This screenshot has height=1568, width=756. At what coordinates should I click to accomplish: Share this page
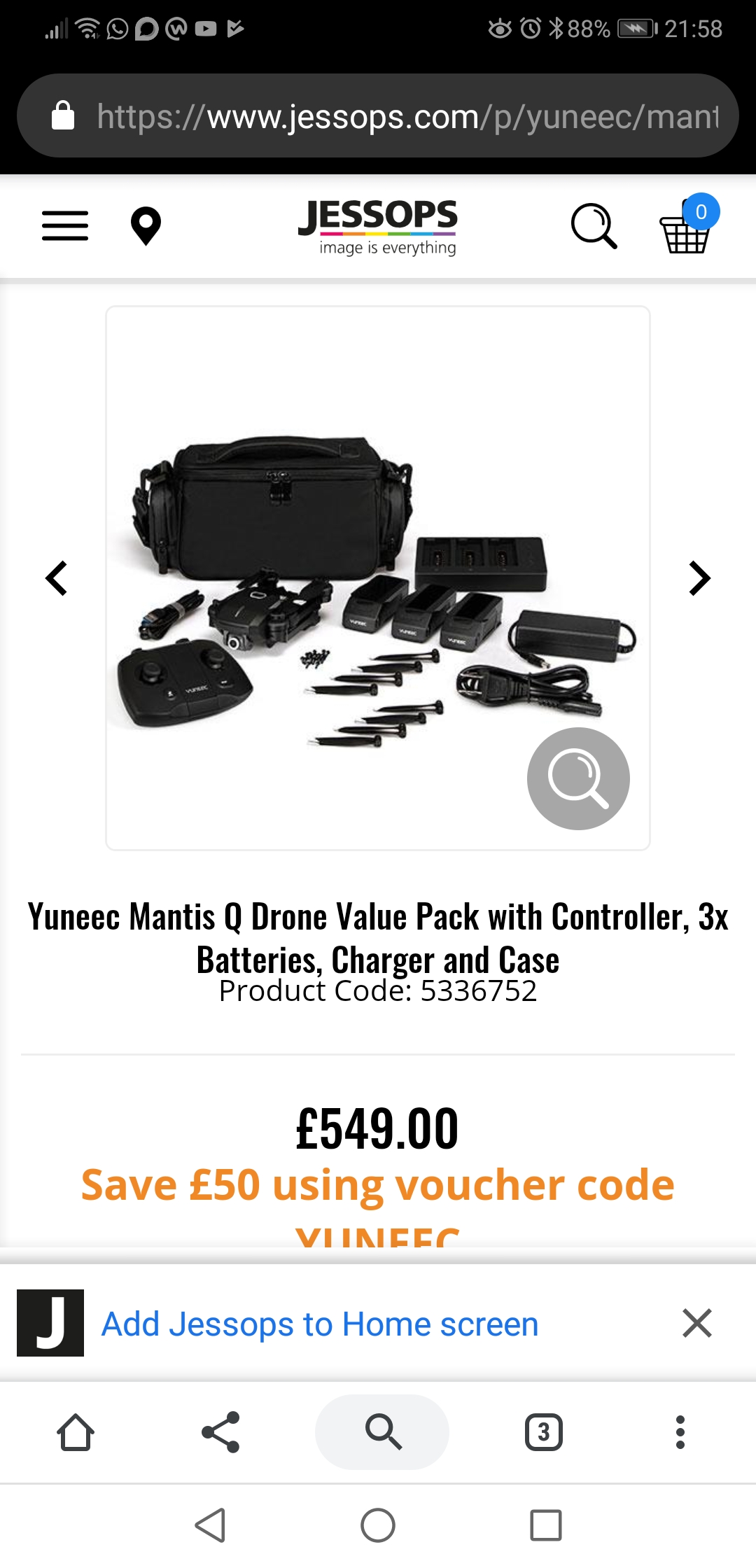pos(221,1432)
